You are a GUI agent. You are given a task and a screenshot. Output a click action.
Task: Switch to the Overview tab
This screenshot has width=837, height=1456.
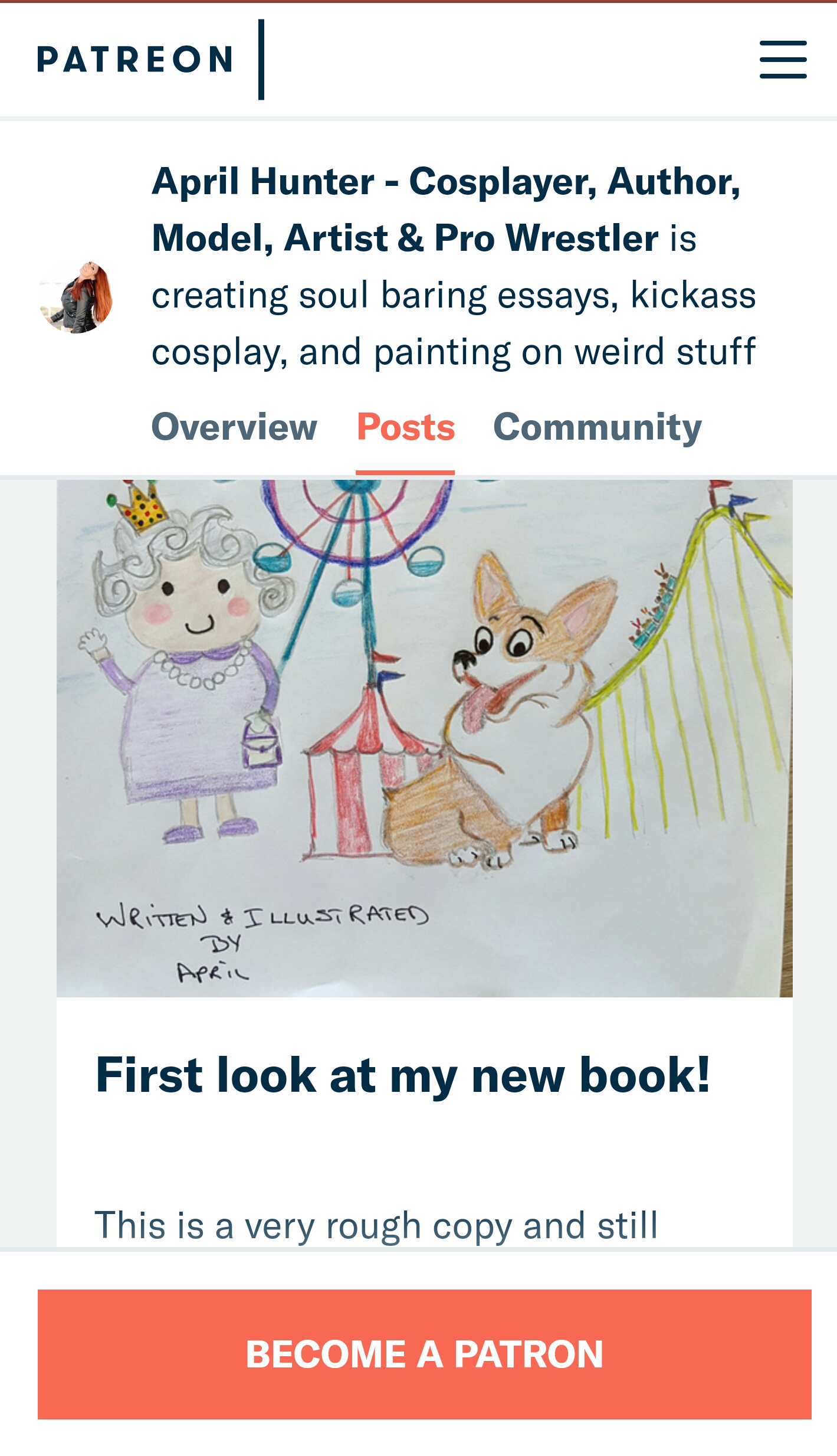tap(234, 427)
